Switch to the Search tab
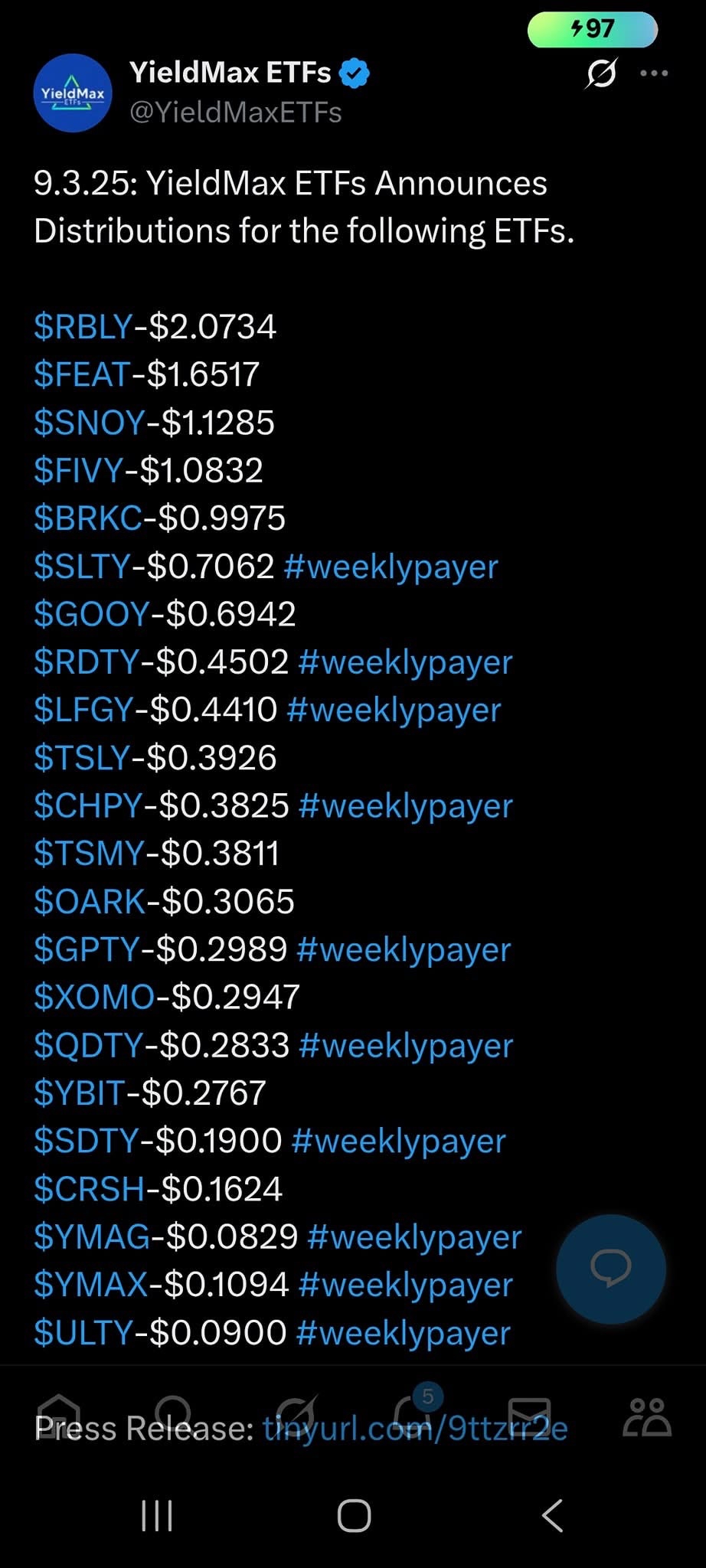Screen dimensions: 706x1568 pos(174,1416)
